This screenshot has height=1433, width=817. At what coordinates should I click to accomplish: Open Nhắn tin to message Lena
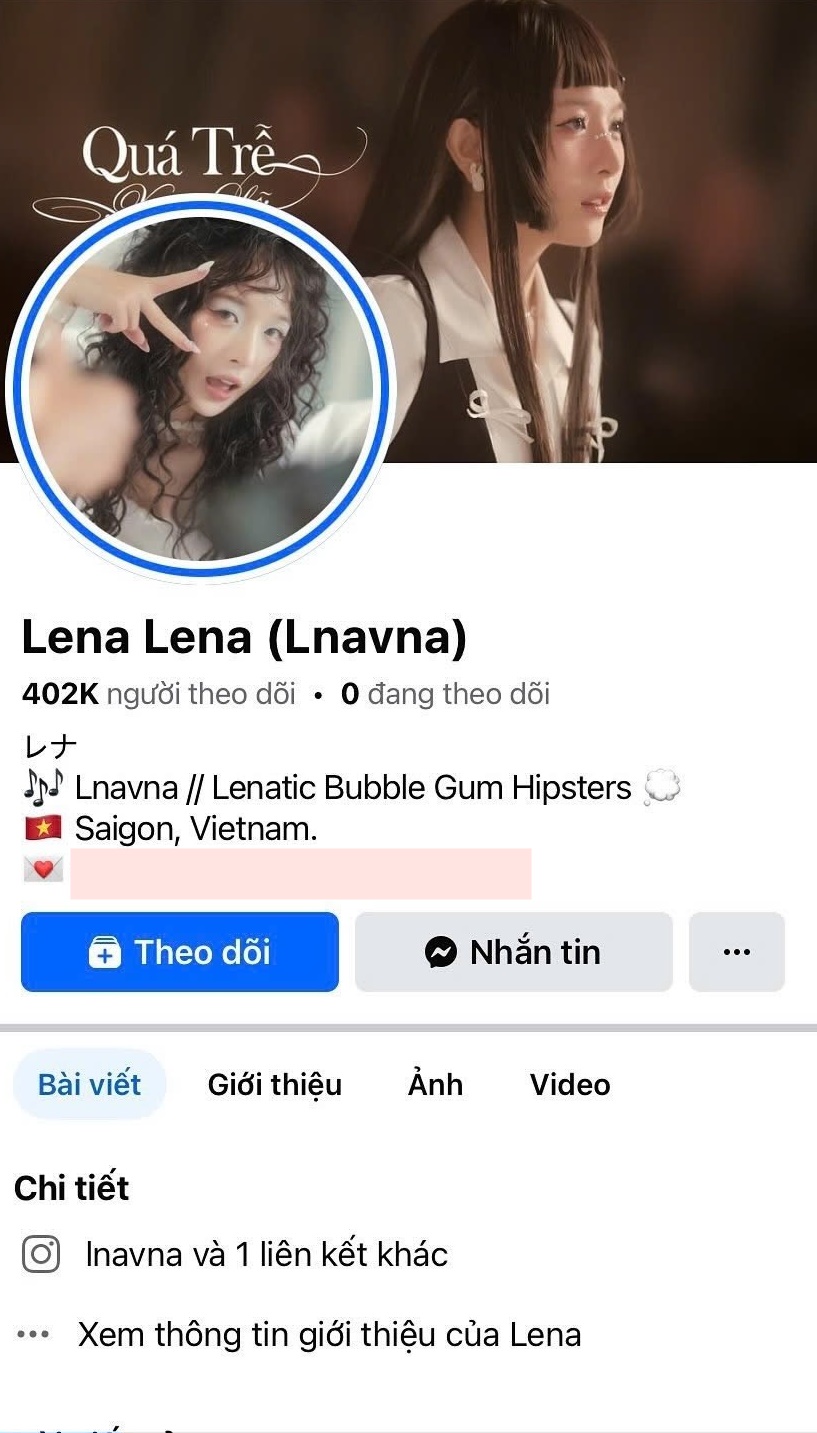[513, 952]
